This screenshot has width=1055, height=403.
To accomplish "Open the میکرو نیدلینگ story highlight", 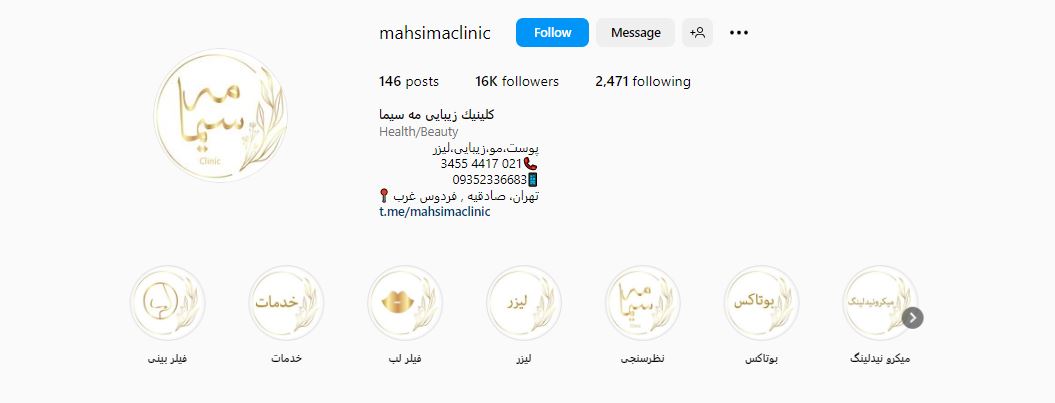I will tap(879, 303).
